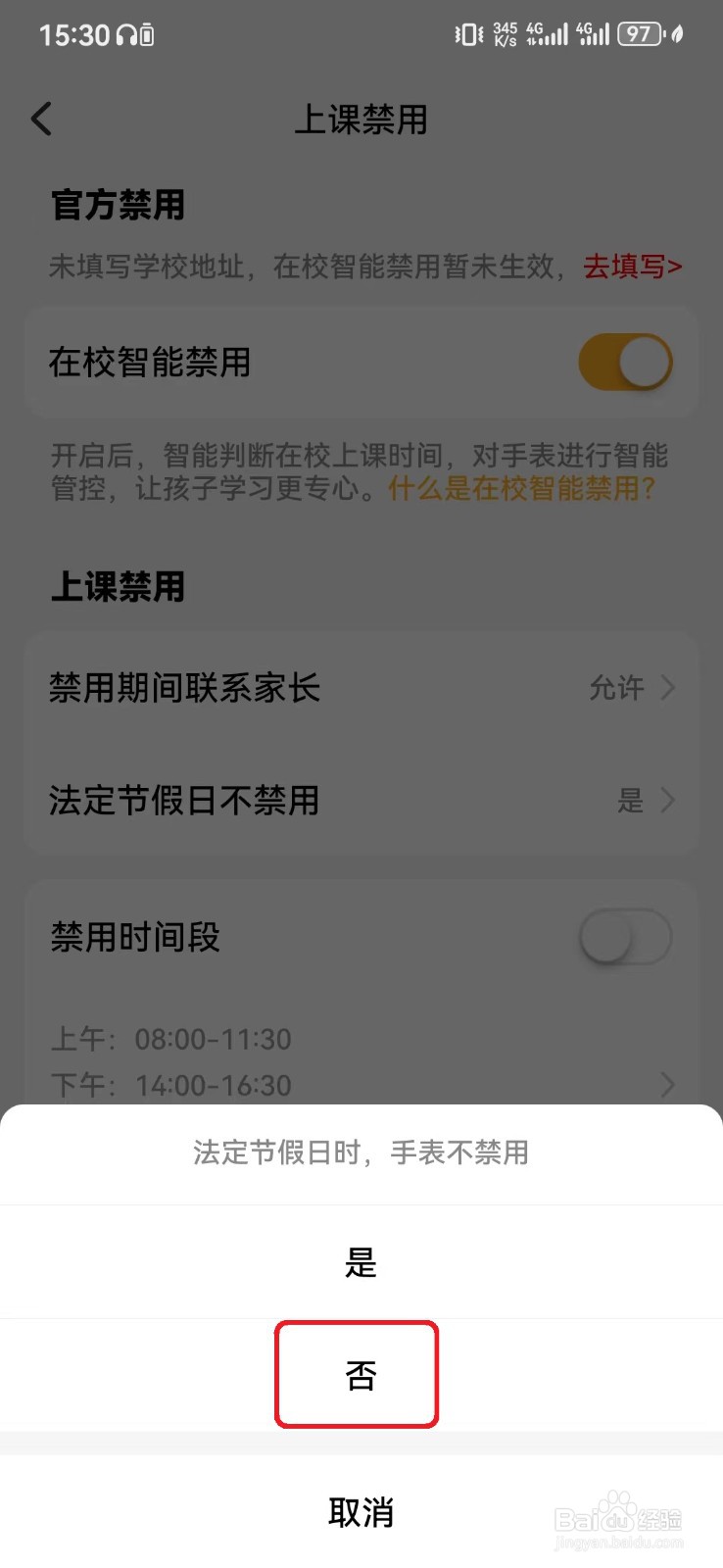Tap the 上课禁用 page title

pyautogui.click(x=361, y=120)
